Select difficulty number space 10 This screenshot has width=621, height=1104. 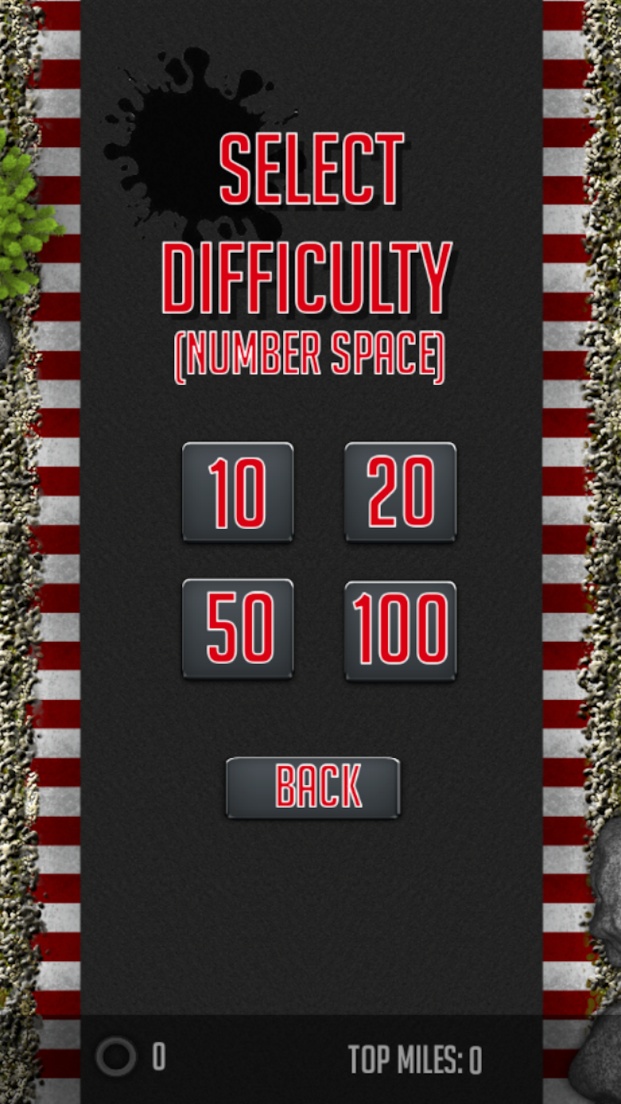pyautogui.click(x=238, y=492)
